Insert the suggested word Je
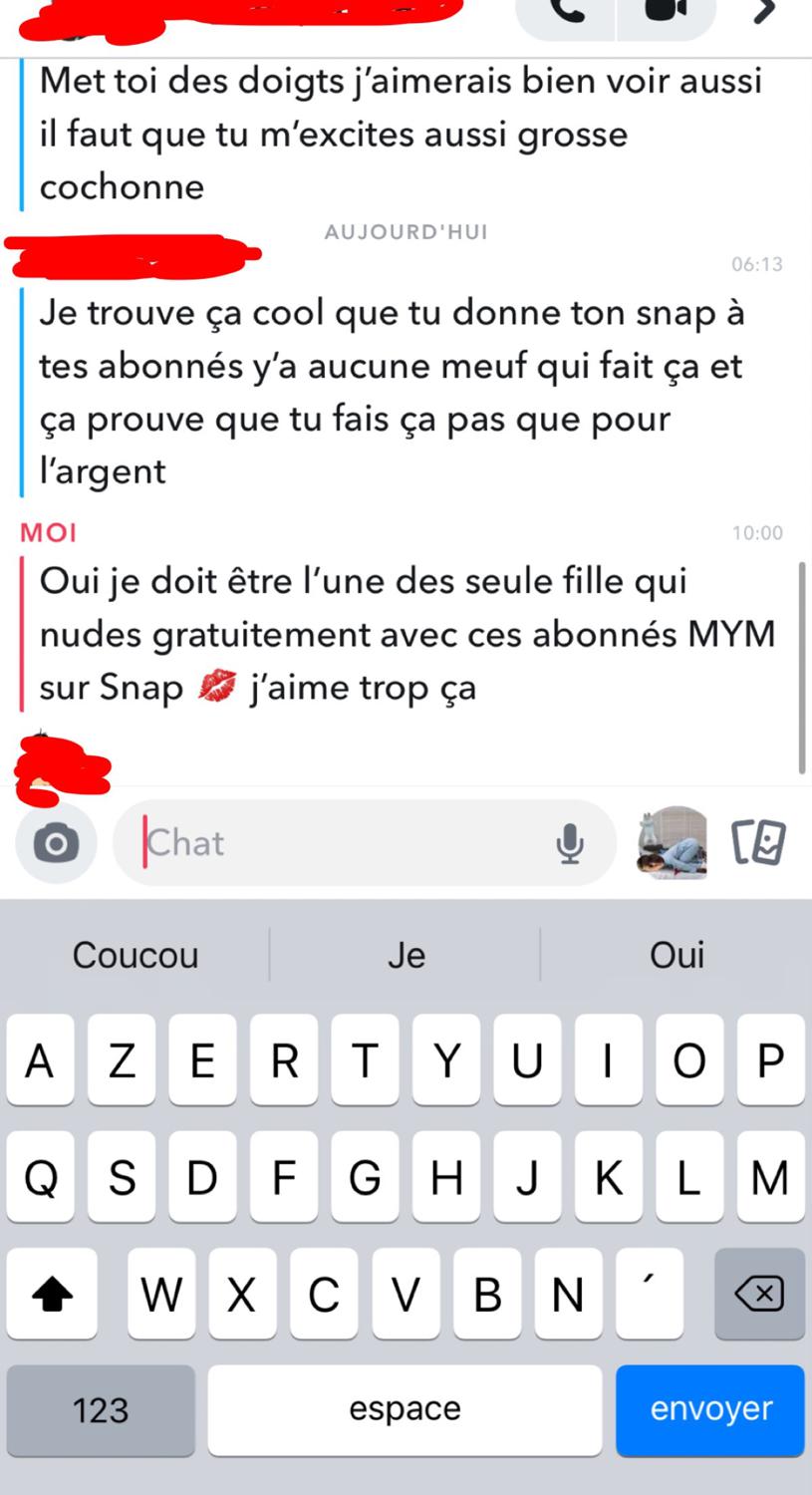812x1495 pixels. [406, 955]
